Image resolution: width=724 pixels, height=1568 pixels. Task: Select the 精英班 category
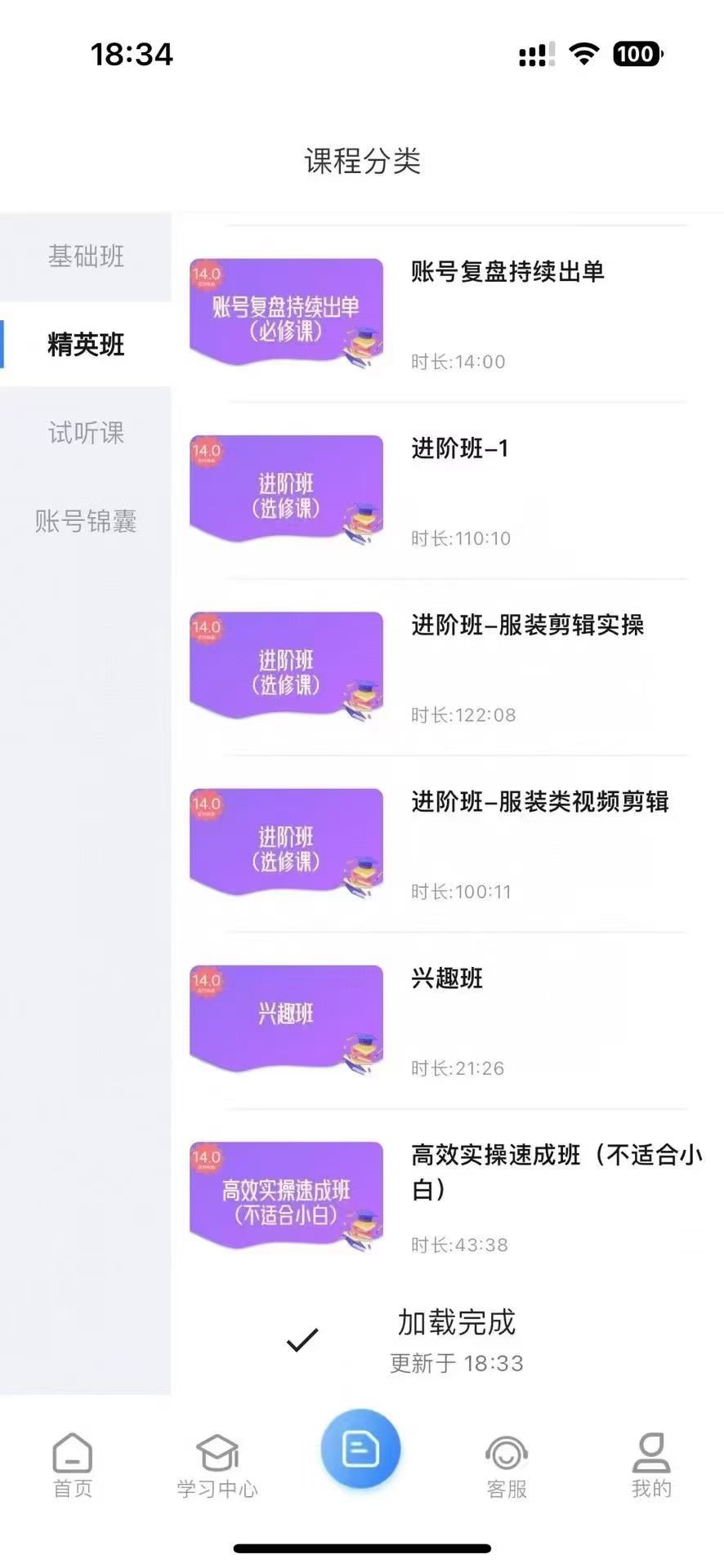[x=86, y=345]
